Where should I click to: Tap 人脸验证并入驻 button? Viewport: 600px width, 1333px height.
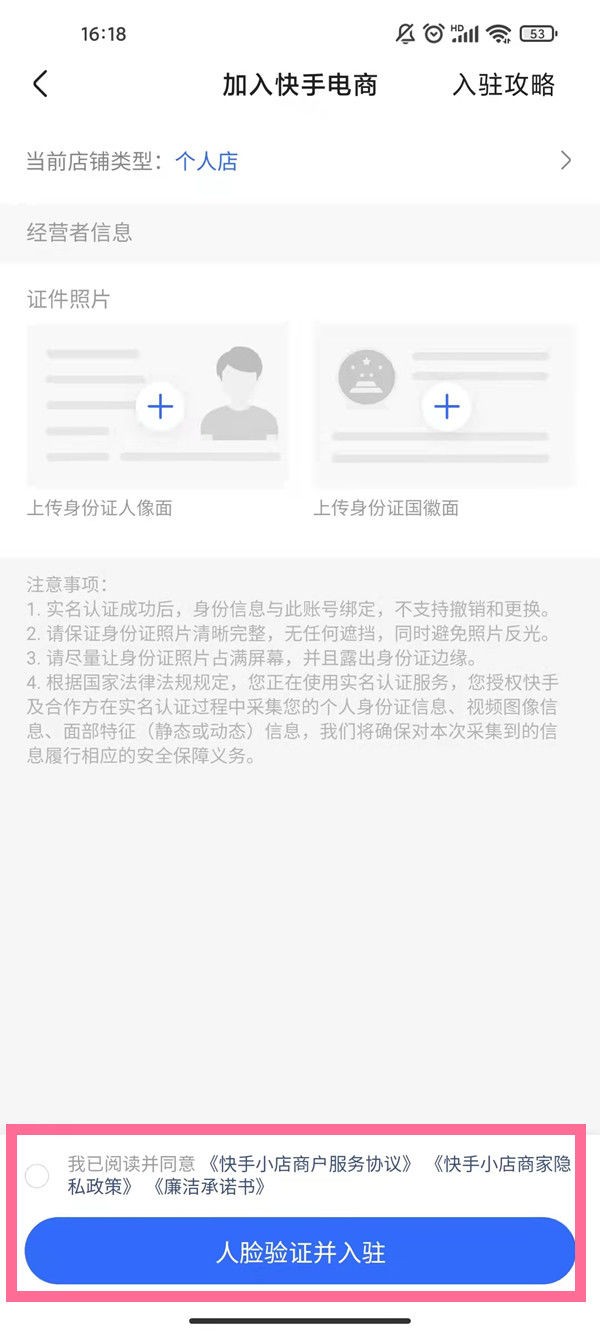(300, 1252)
